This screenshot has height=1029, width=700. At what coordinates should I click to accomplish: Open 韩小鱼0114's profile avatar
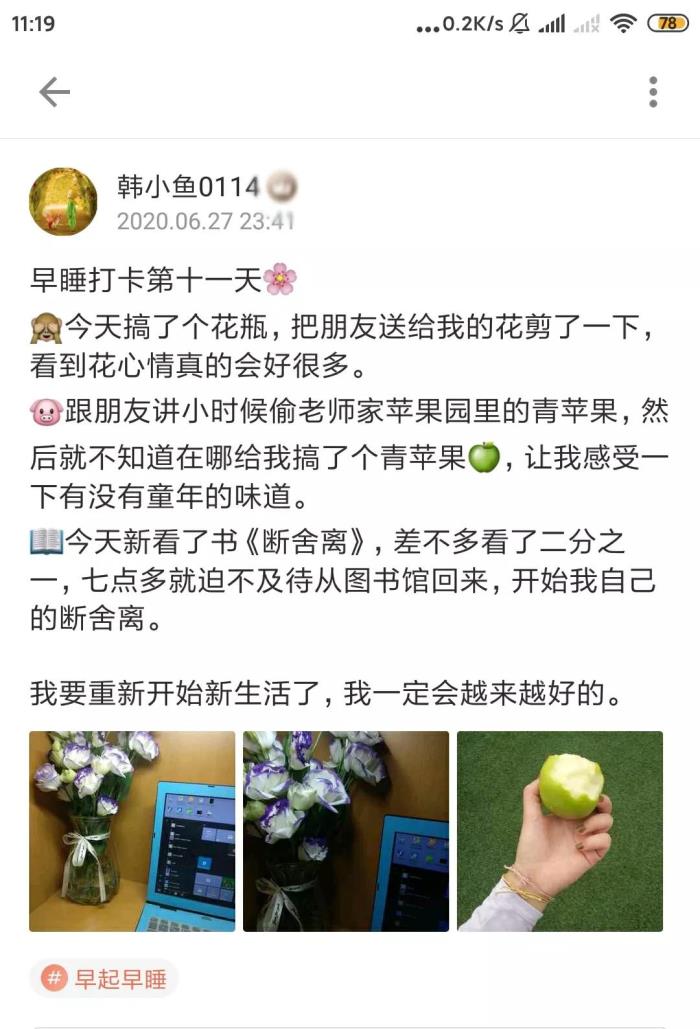tap(63, 201)
